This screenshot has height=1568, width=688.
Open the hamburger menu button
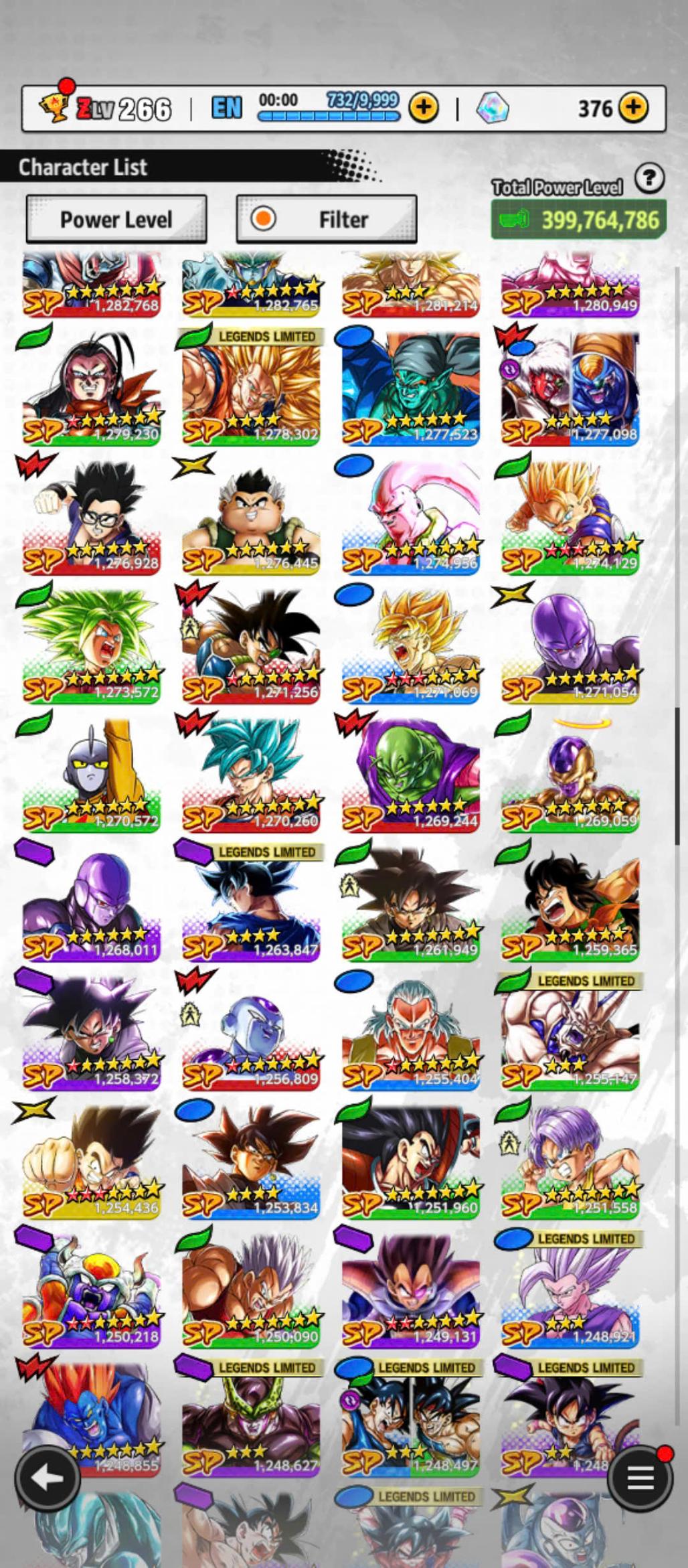640,1477
